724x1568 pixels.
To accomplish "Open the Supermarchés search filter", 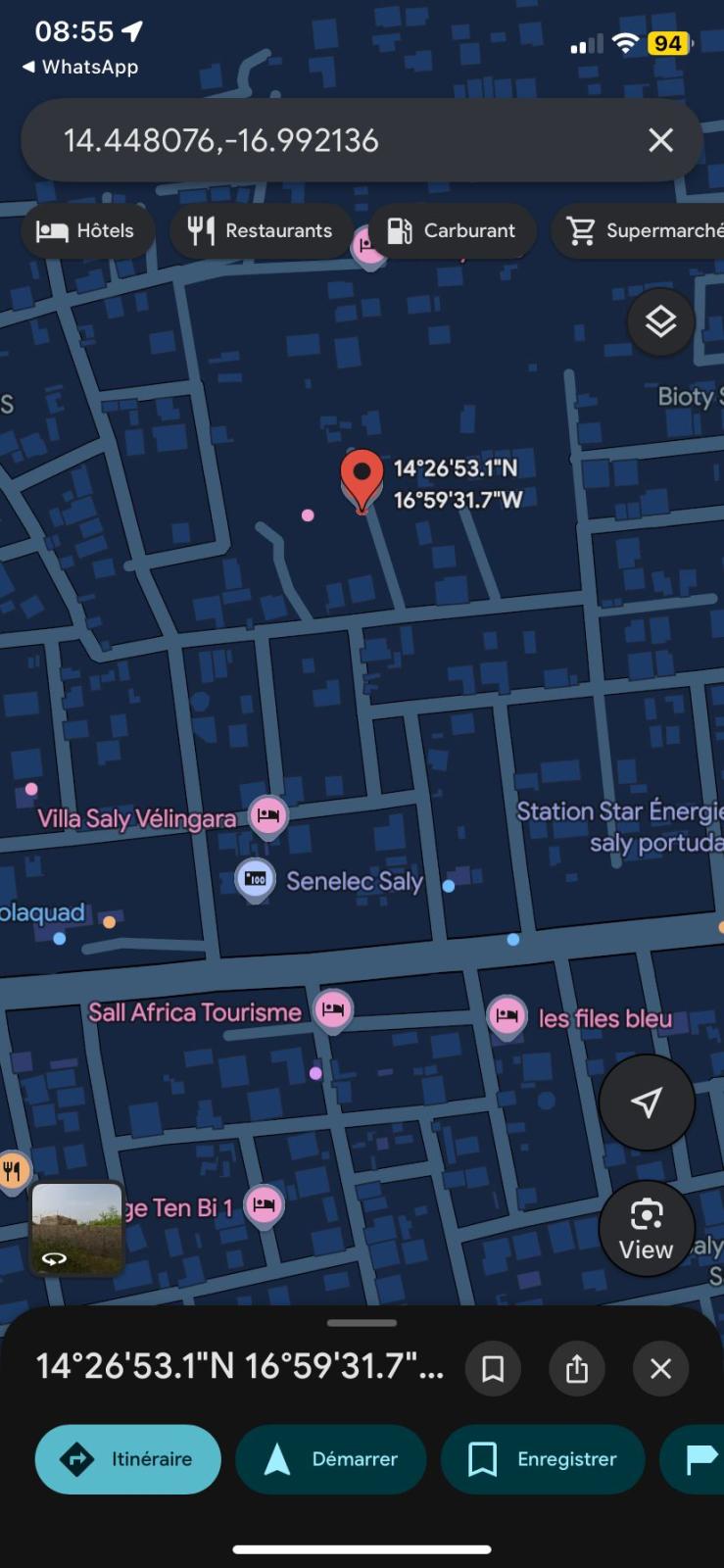I will [x=639, y=231].
